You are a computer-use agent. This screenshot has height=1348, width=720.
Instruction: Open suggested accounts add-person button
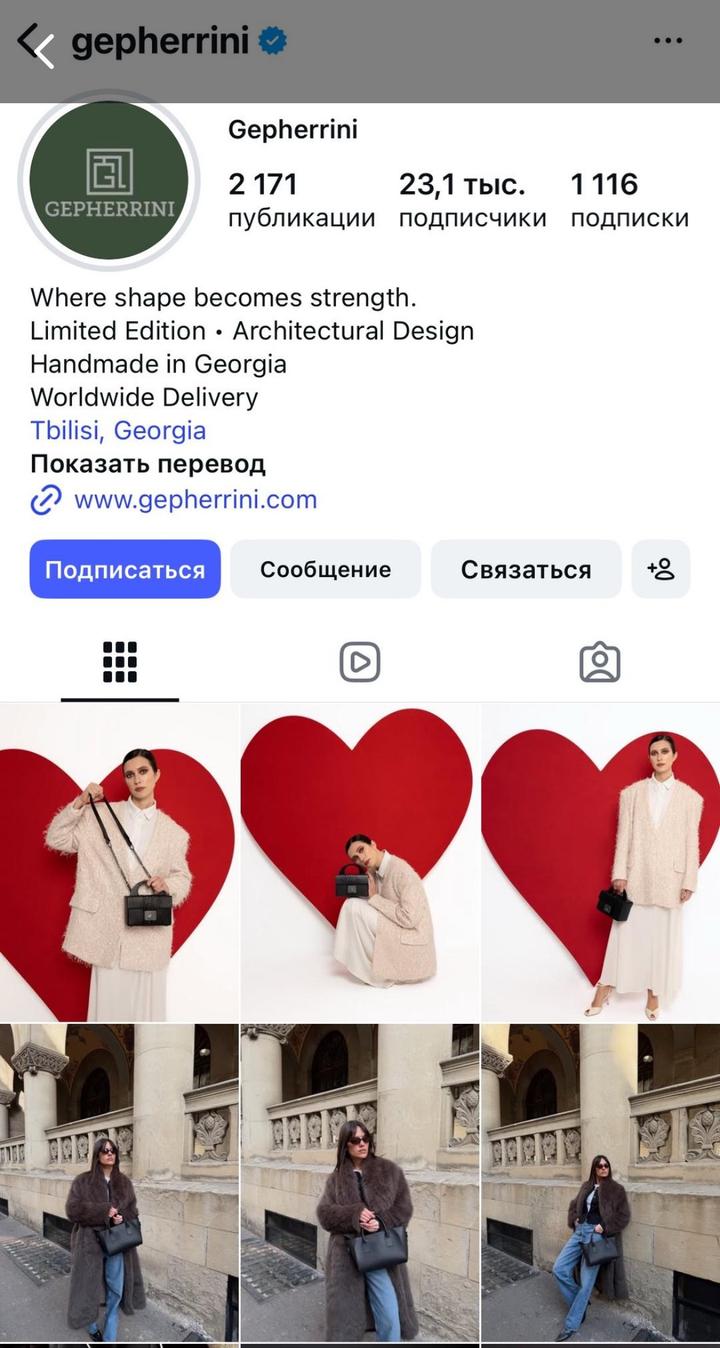(x=661, y=569)
